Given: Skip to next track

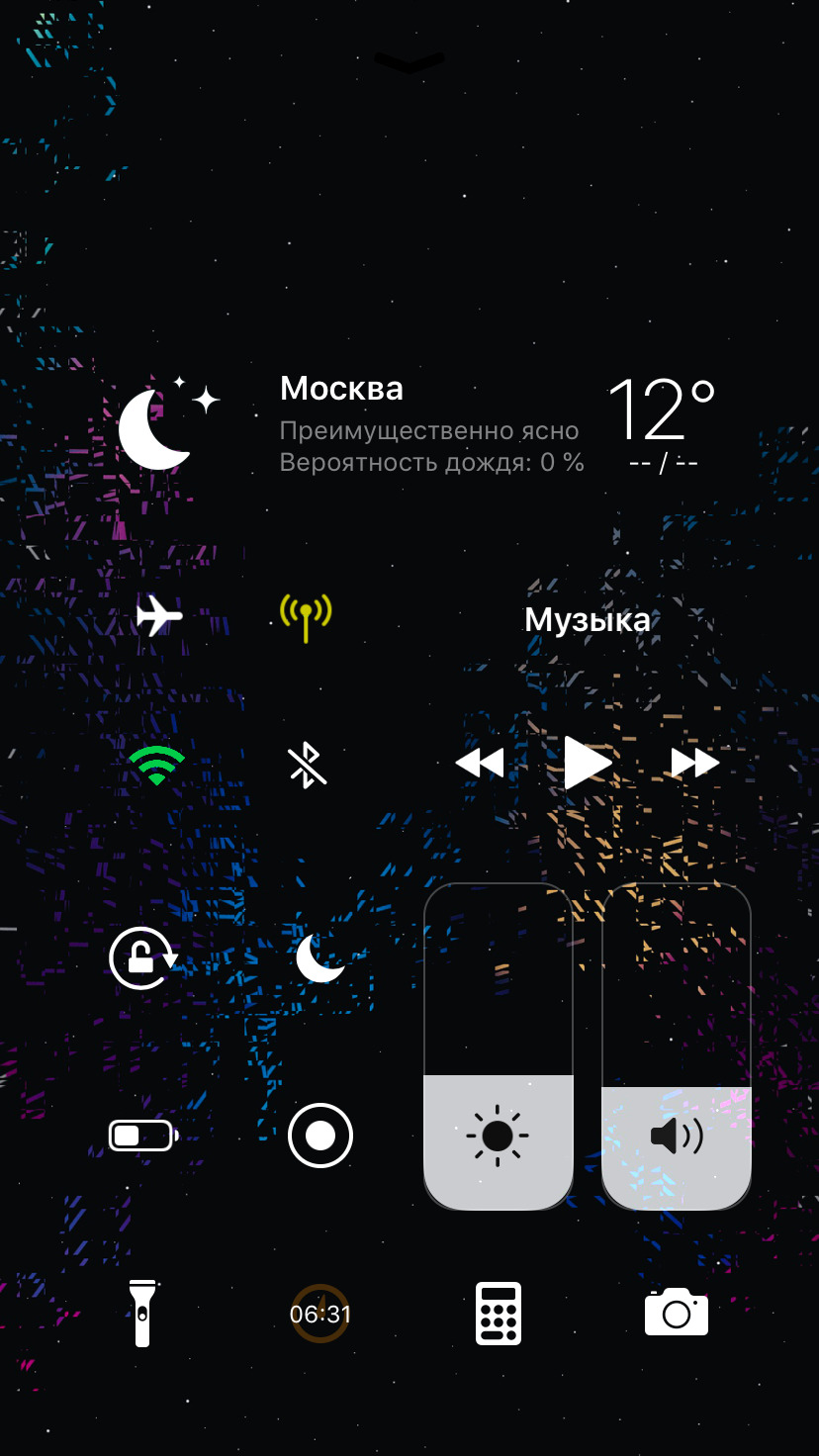Looking at the screenshot, I should point(695,763).
